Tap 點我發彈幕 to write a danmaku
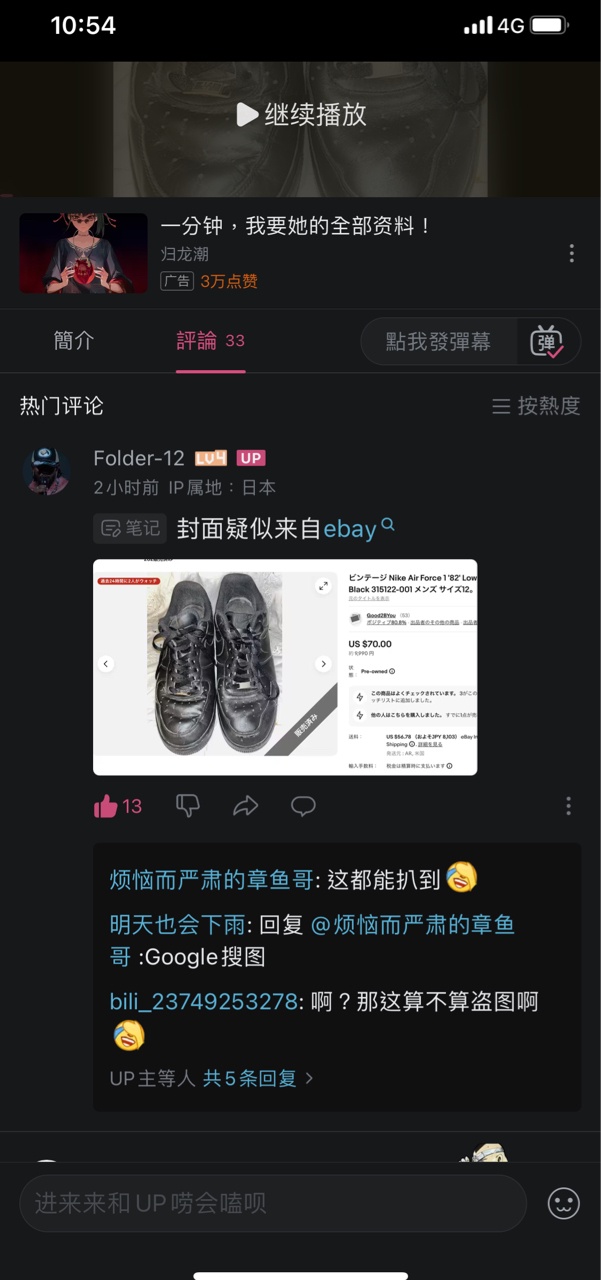 click(438, 342)
